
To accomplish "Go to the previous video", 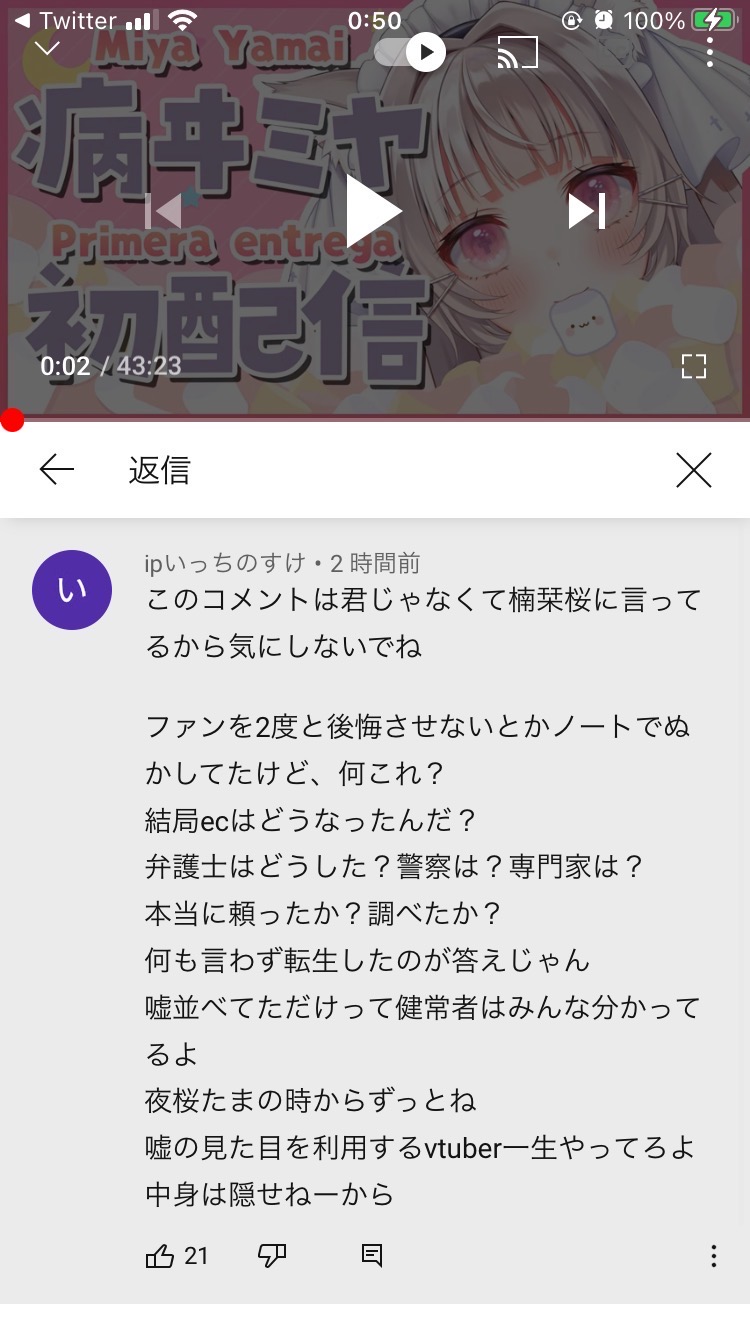I will 163,211.
